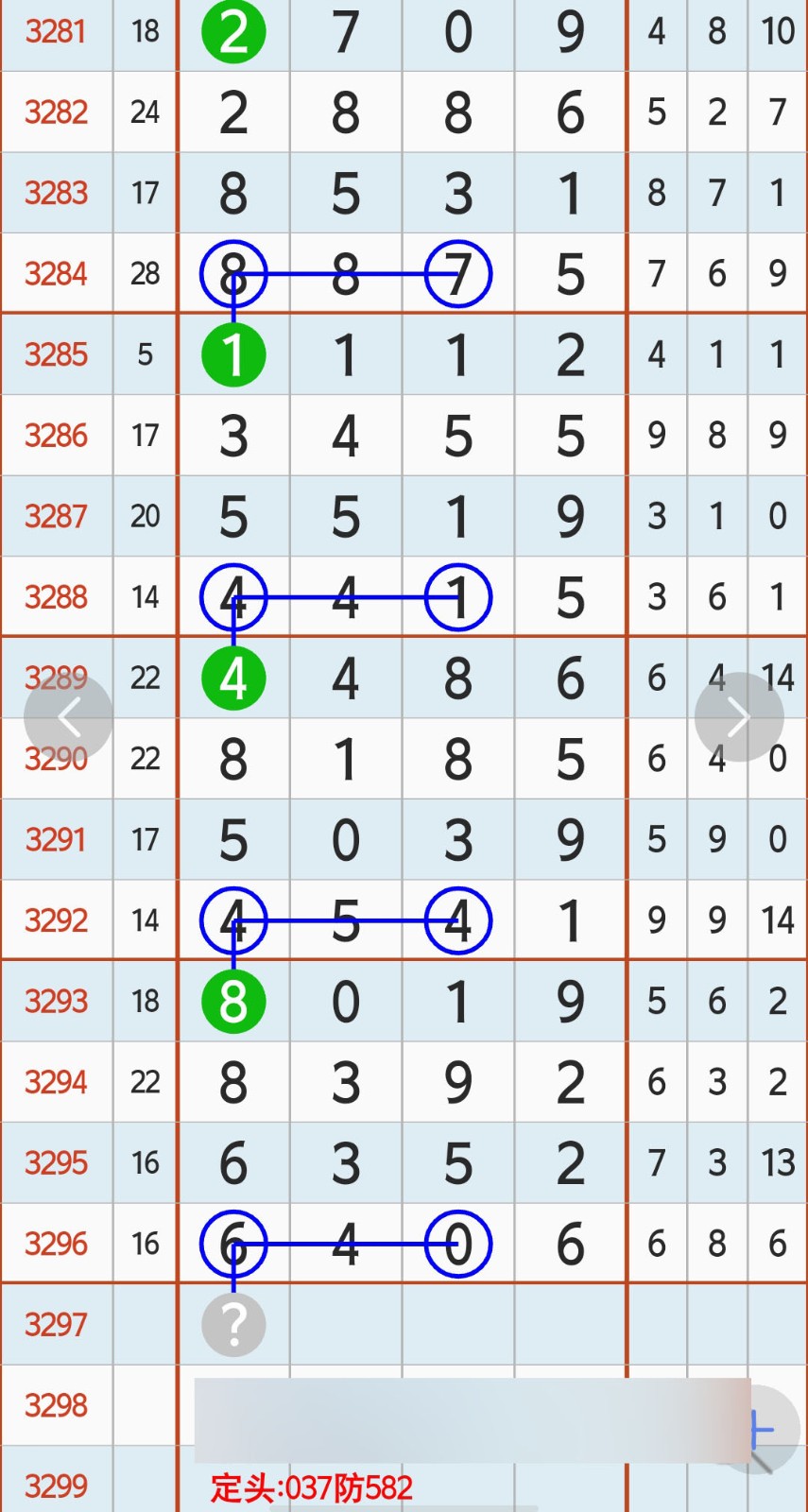The width and height of the screenshot is (808, 1512).
Task: Click the gray question mark icon for row 3297
Action: pyautogui.click(x=233, y=1325)
